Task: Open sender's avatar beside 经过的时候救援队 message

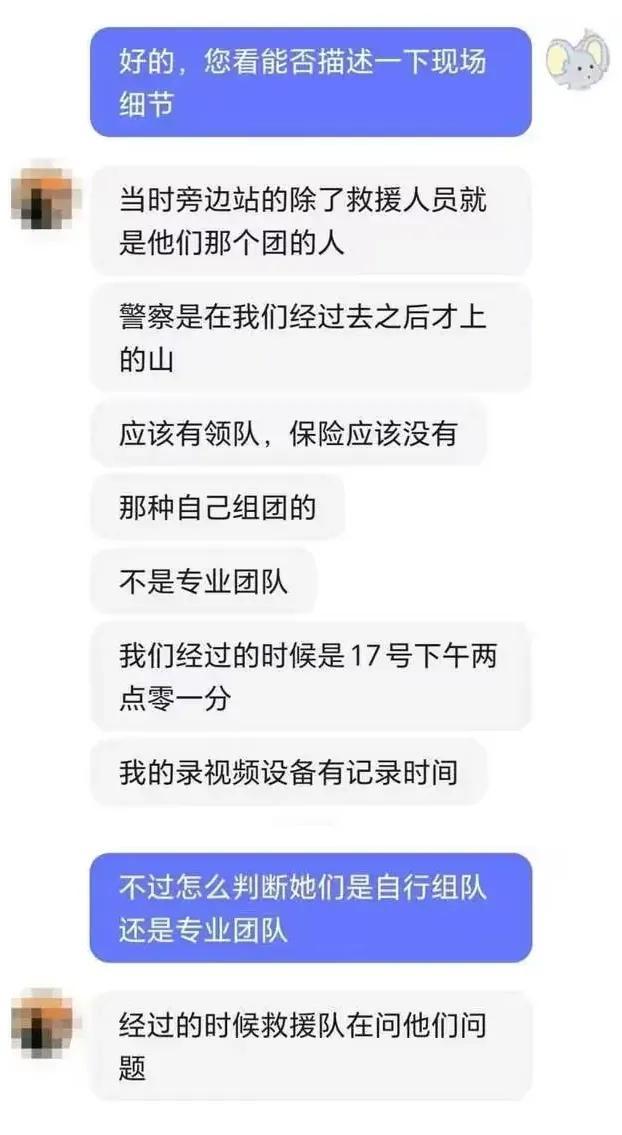Action: pyautogui.click(x=43, y=1023)
